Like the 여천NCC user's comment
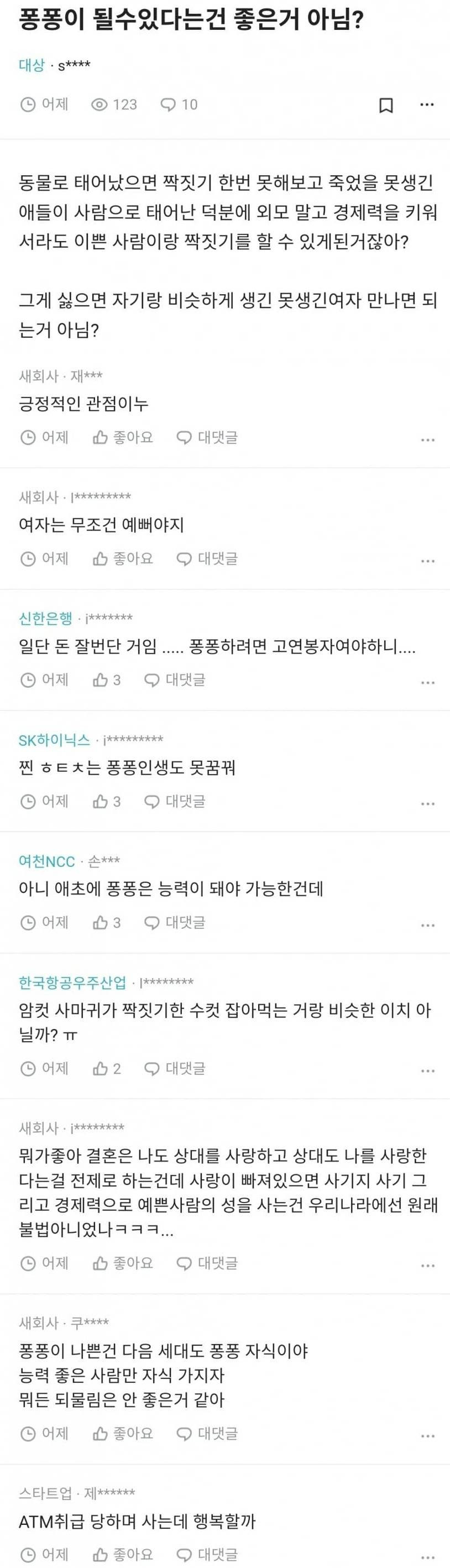The height and width of the screenshot is (1568, 450). [107, 923]
